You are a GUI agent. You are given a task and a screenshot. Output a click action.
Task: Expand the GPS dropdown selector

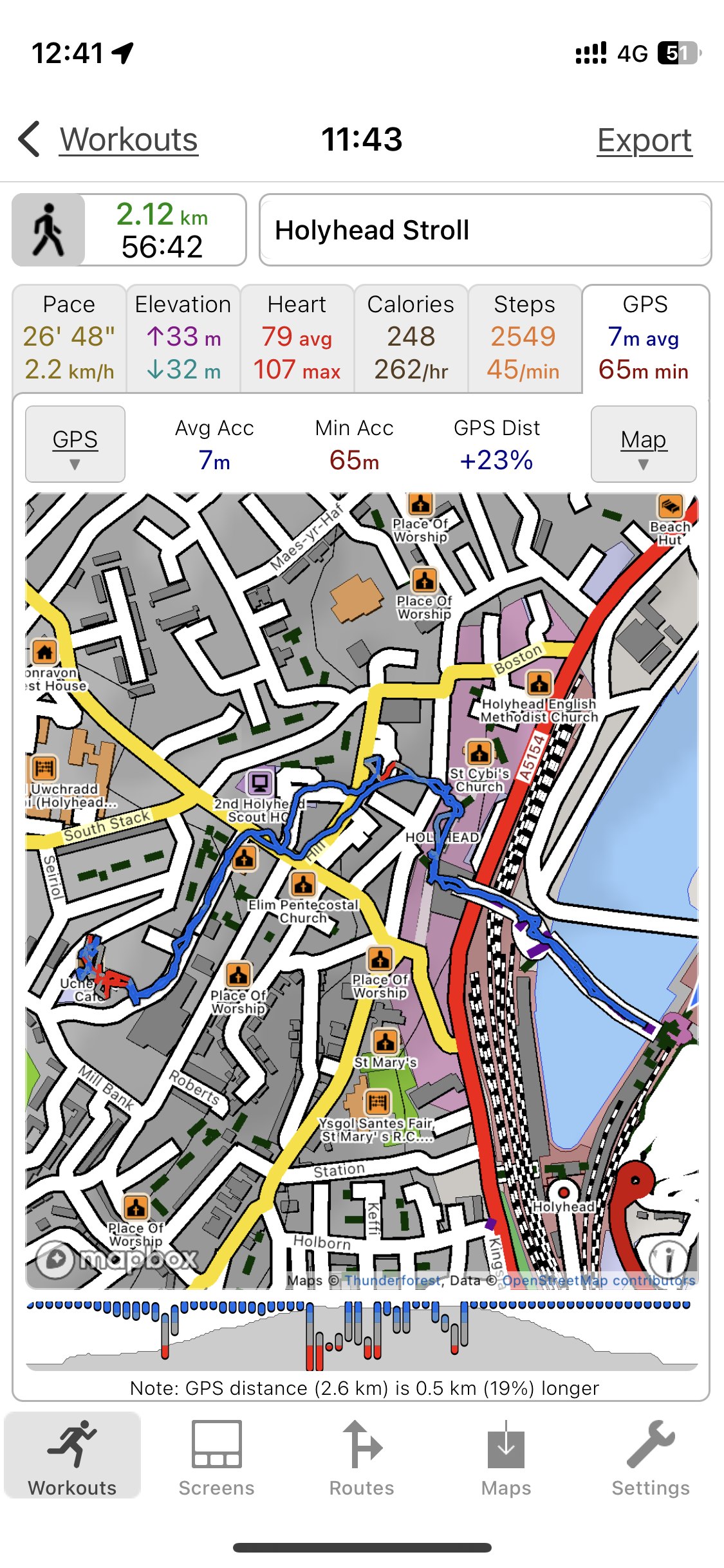[x=75, y=444]
